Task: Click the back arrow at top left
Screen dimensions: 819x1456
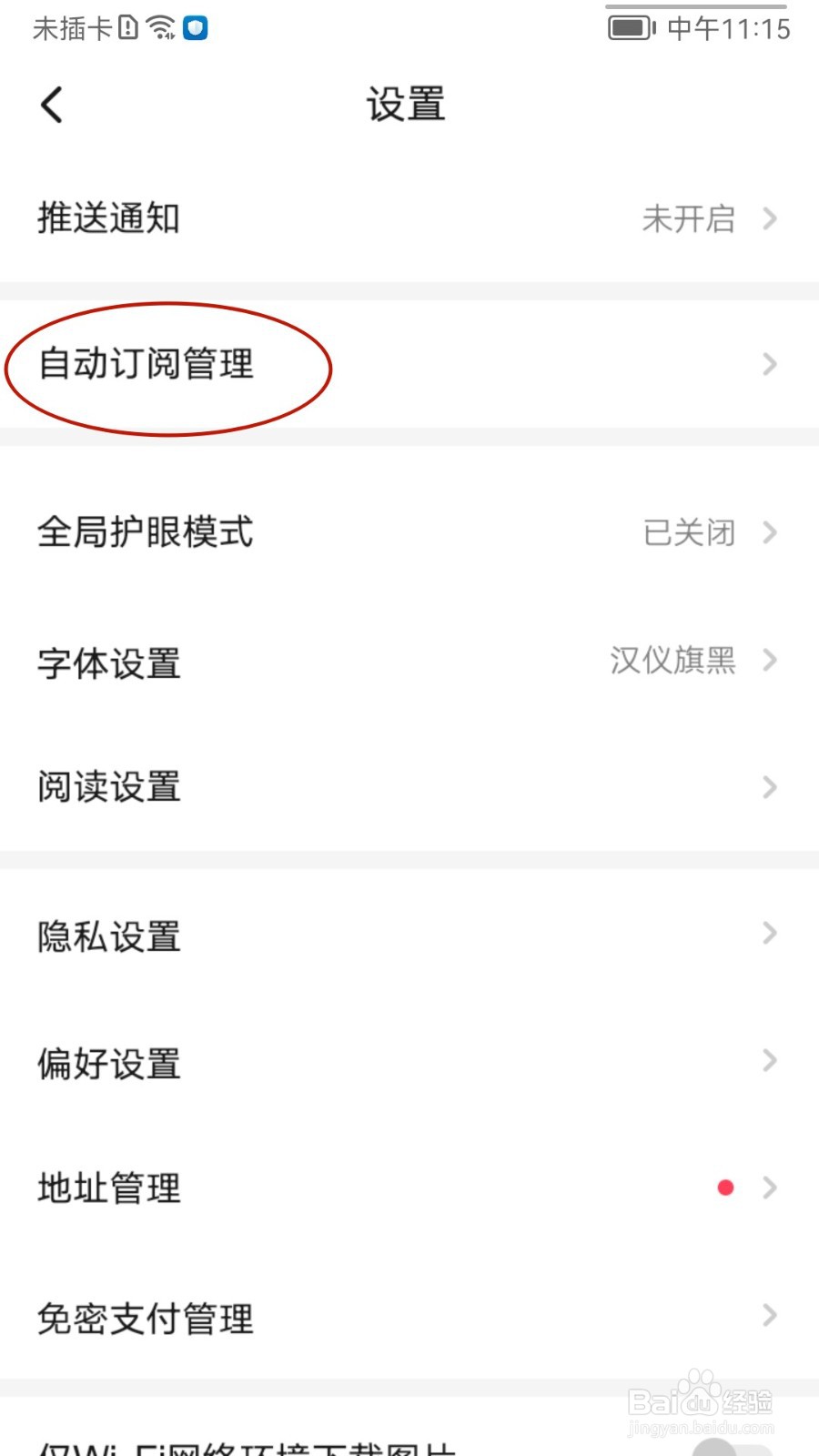Action: [52, 104]
